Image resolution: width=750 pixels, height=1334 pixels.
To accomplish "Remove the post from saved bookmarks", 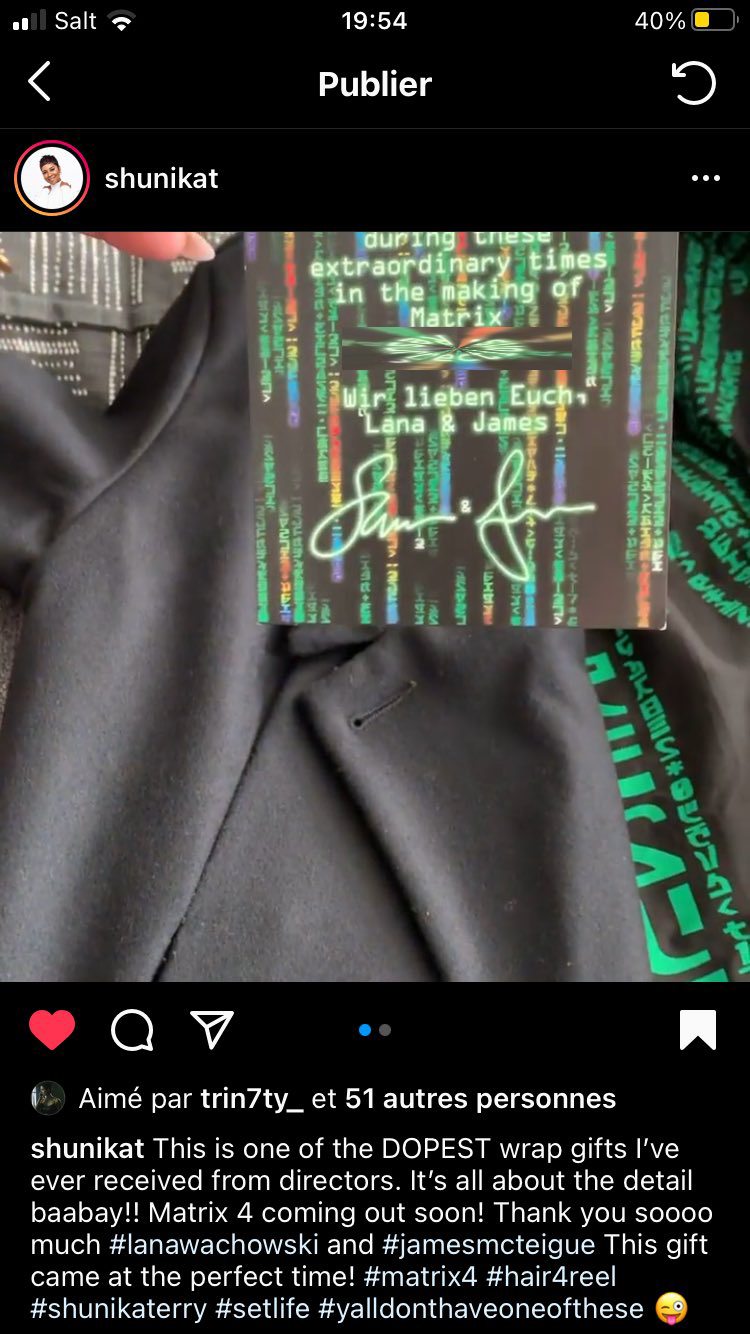I will 697,1029.
